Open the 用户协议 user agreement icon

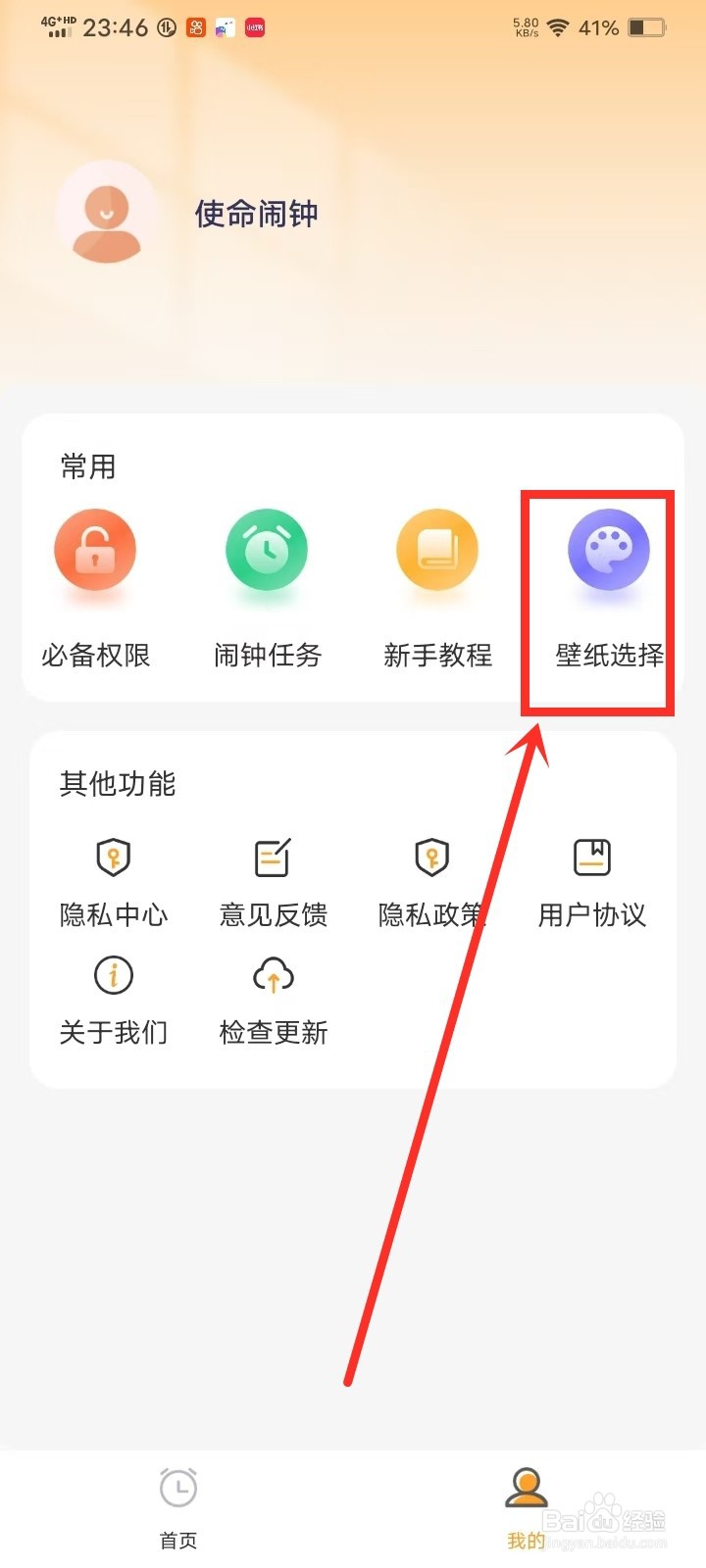pyautogui.click(x=590, y=857)
